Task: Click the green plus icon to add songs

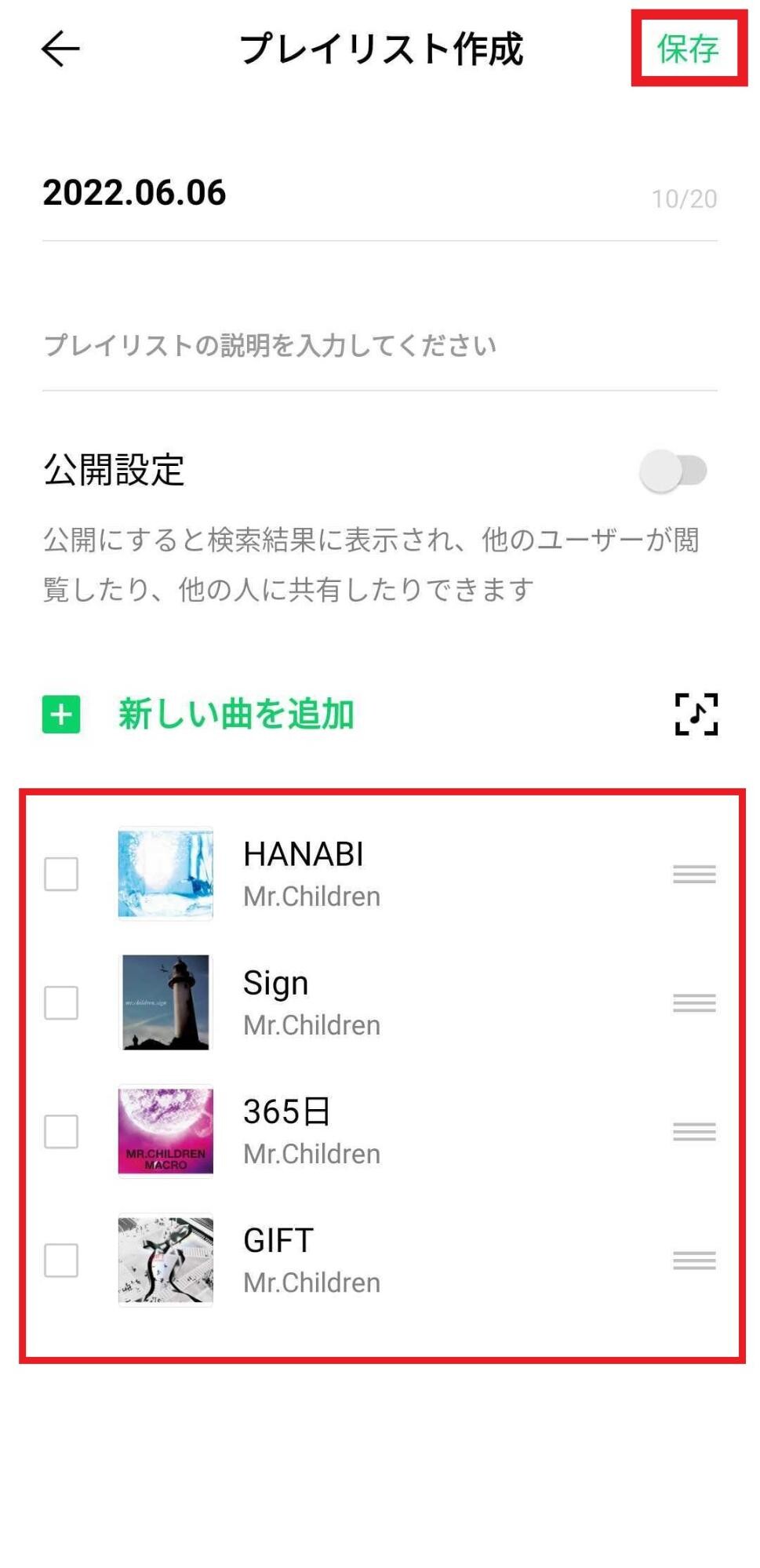Action: 61,715
